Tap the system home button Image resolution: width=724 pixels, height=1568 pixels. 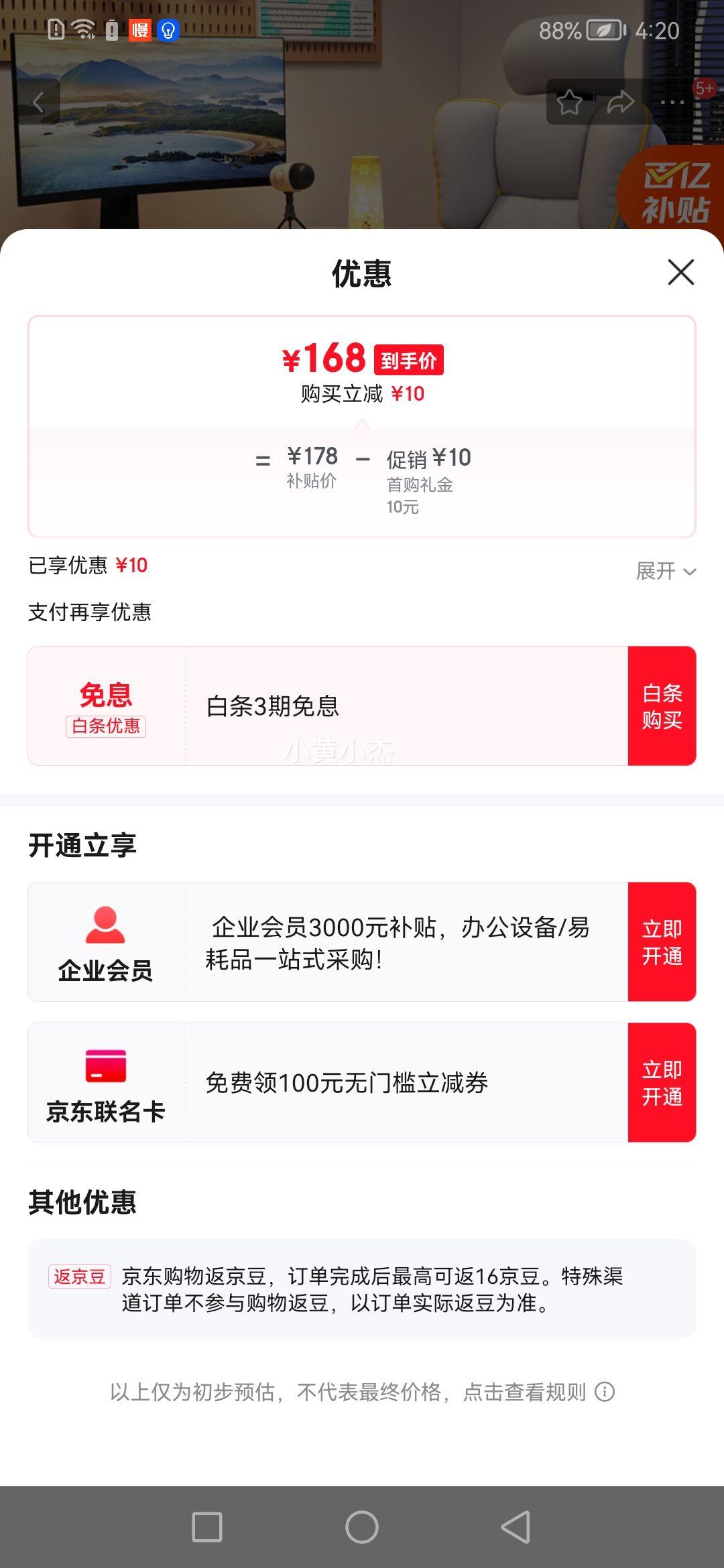362,1527
